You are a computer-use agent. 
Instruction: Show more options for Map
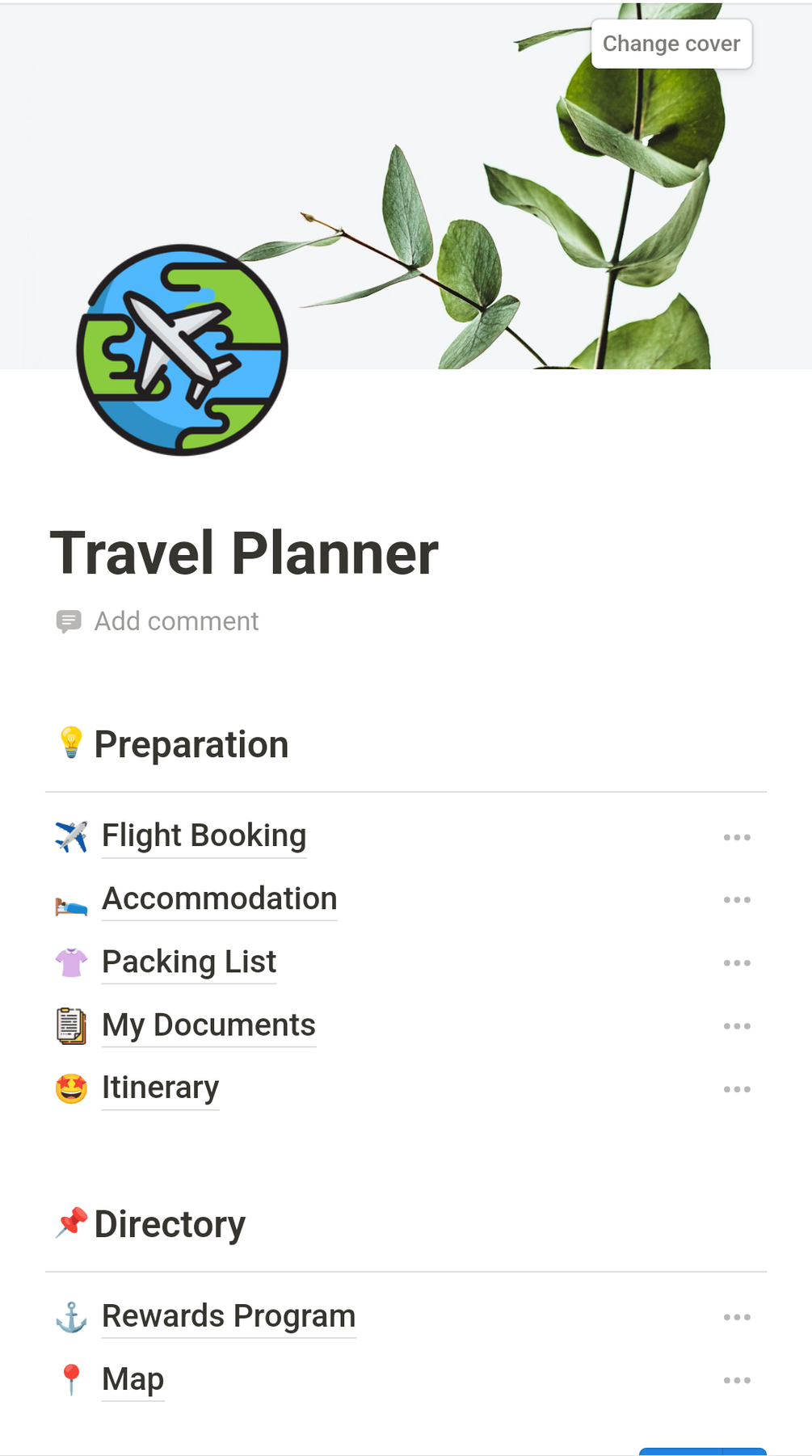737,1380
